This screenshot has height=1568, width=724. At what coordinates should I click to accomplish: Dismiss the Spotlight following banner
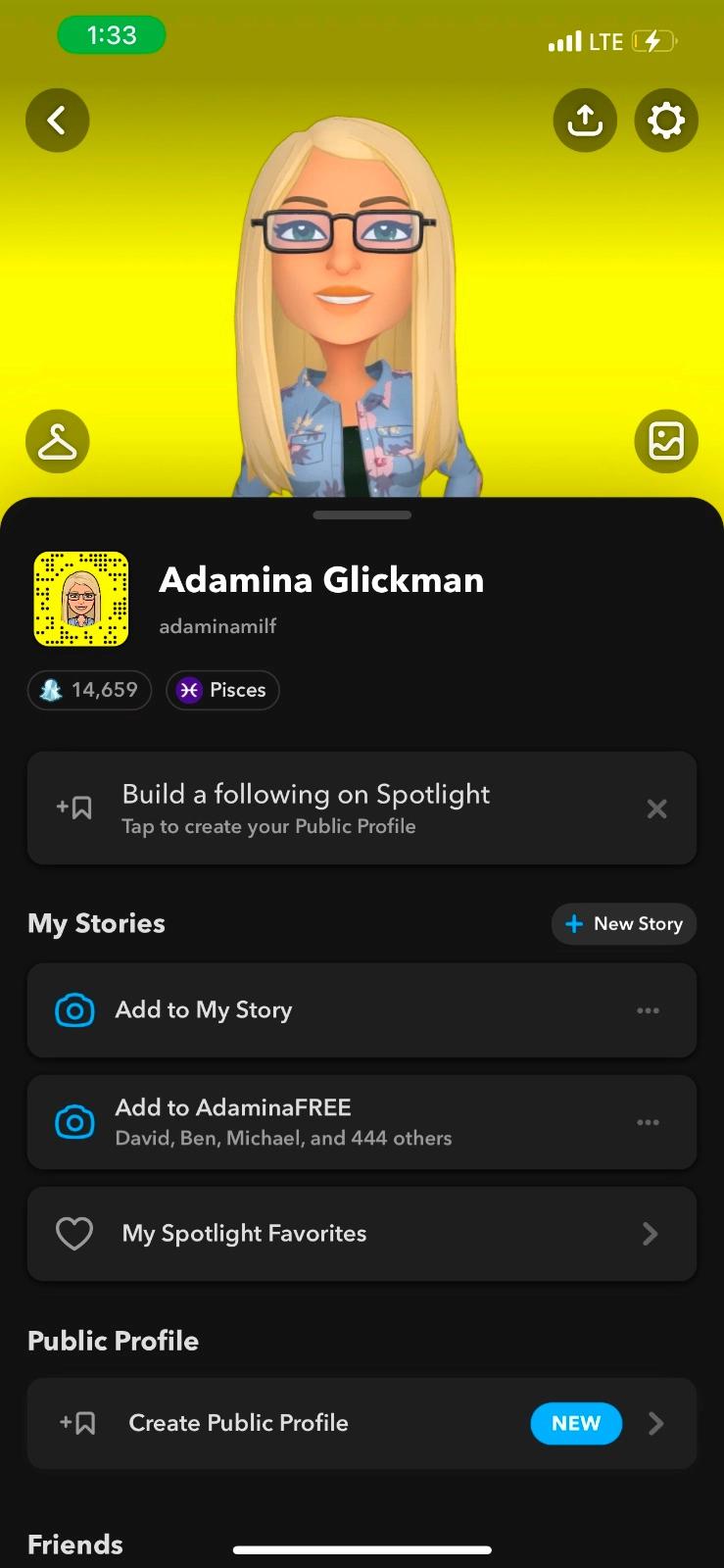(656, 808)
